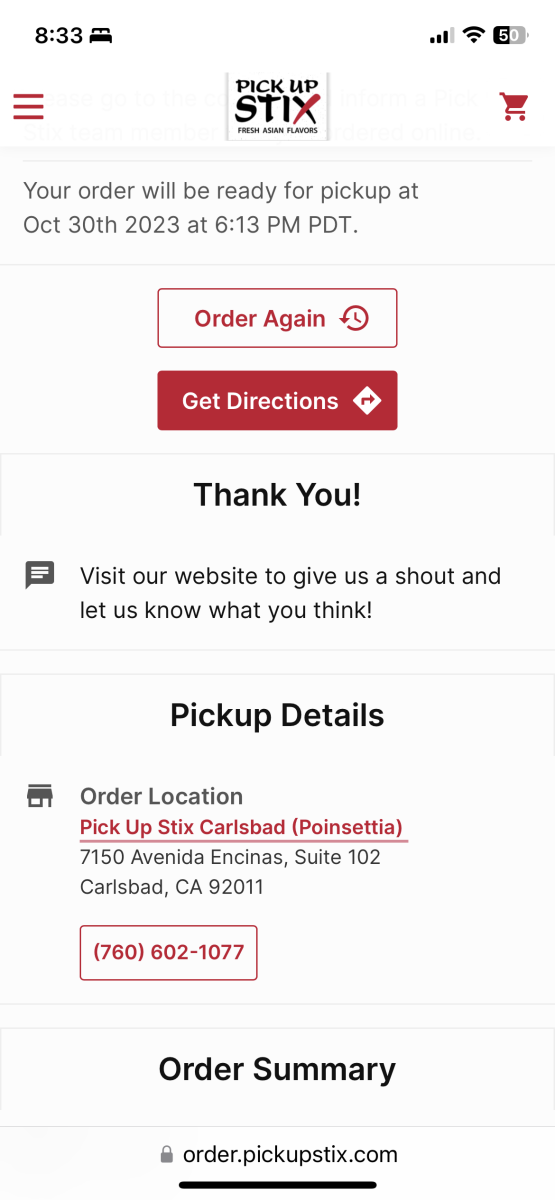Tap Order Again button
The width and height of the screenshot is (555, 1200).
277,318
